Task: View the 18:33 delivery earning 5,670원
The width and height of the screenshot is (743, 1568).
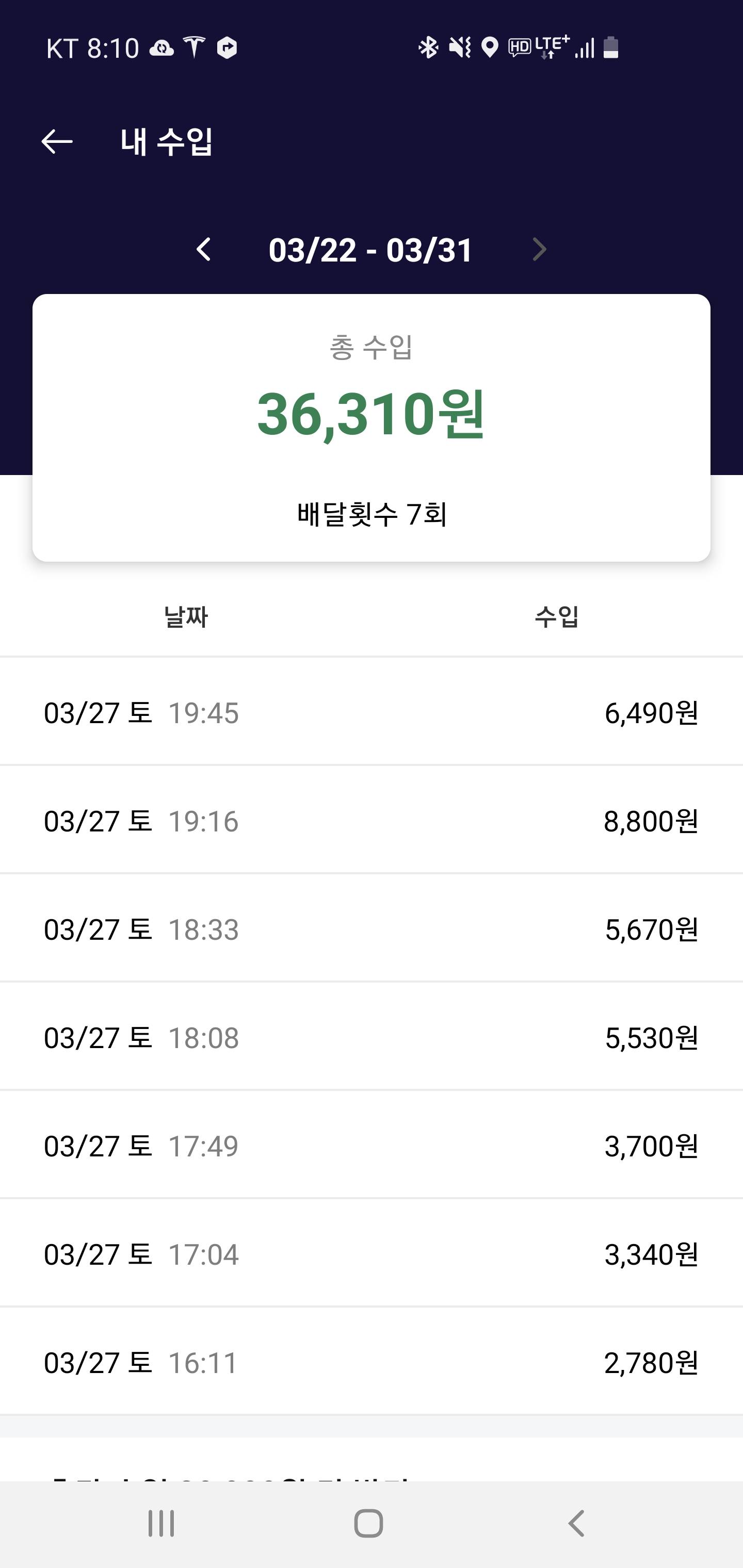Action: (372, 929)
